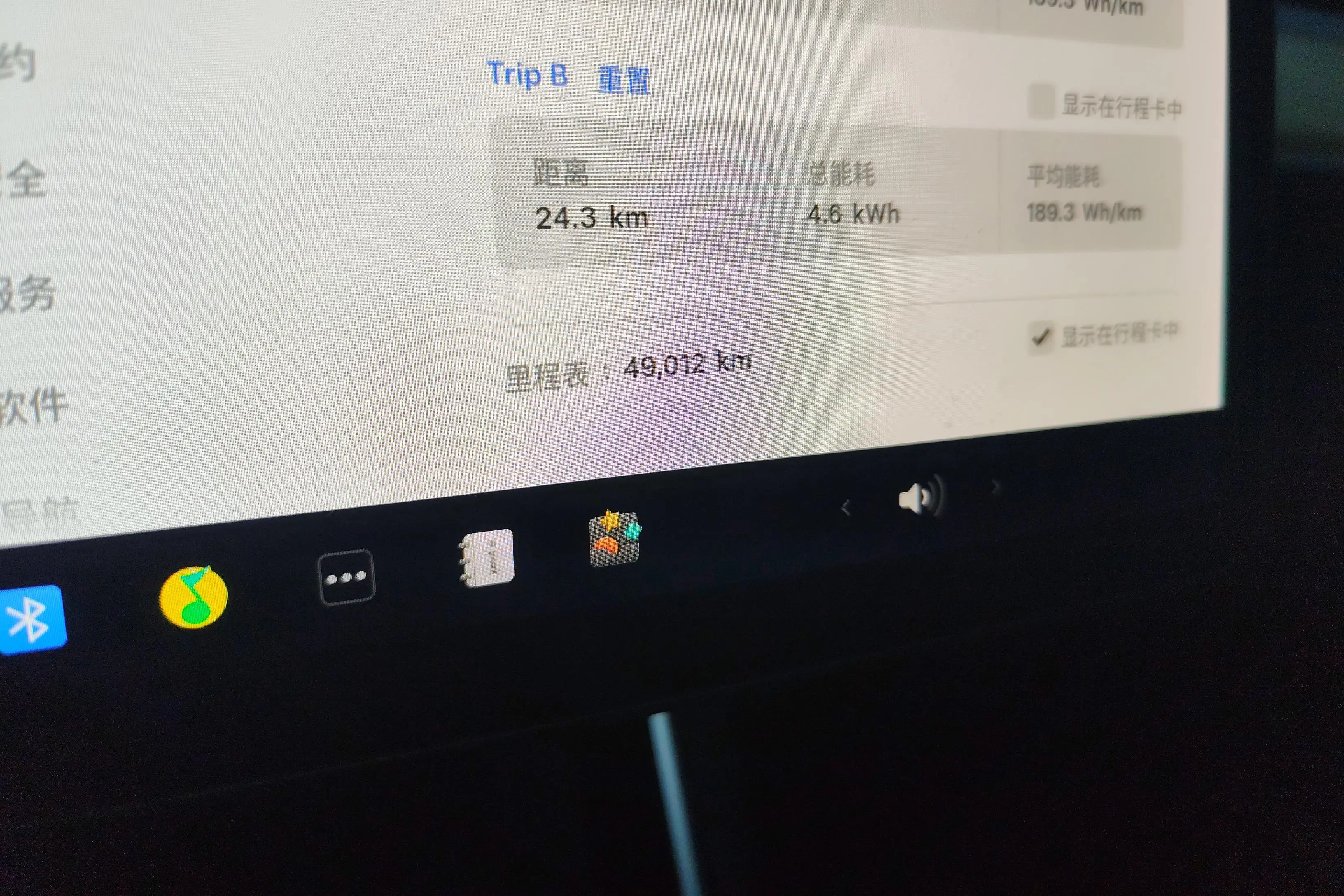Open the all-apps three-dots launcher
The height and width of the screenshot is (896, 1344).
click(x=346, y=577)
